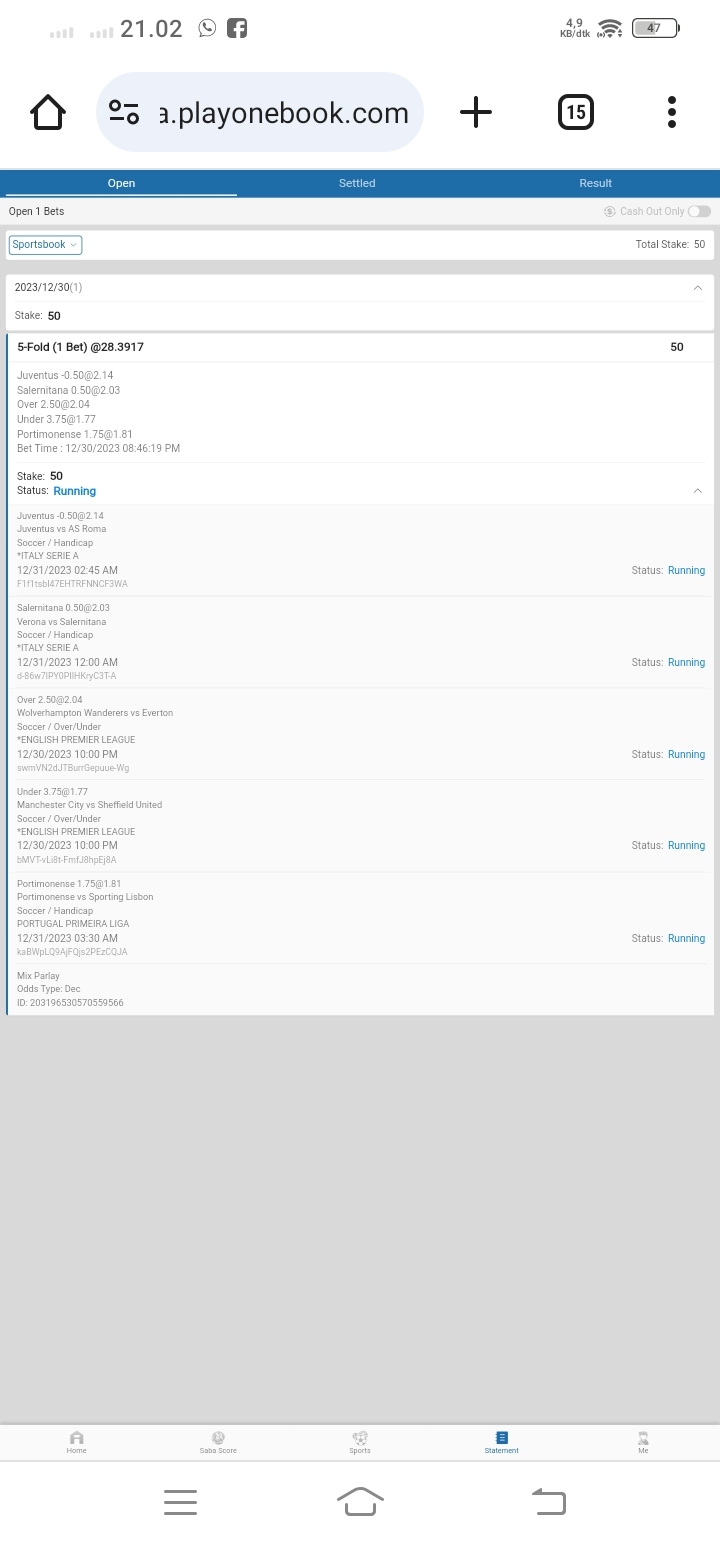Open the browser overflow menu
This screenshot has height=1544, width=720.
coord(672,112)
